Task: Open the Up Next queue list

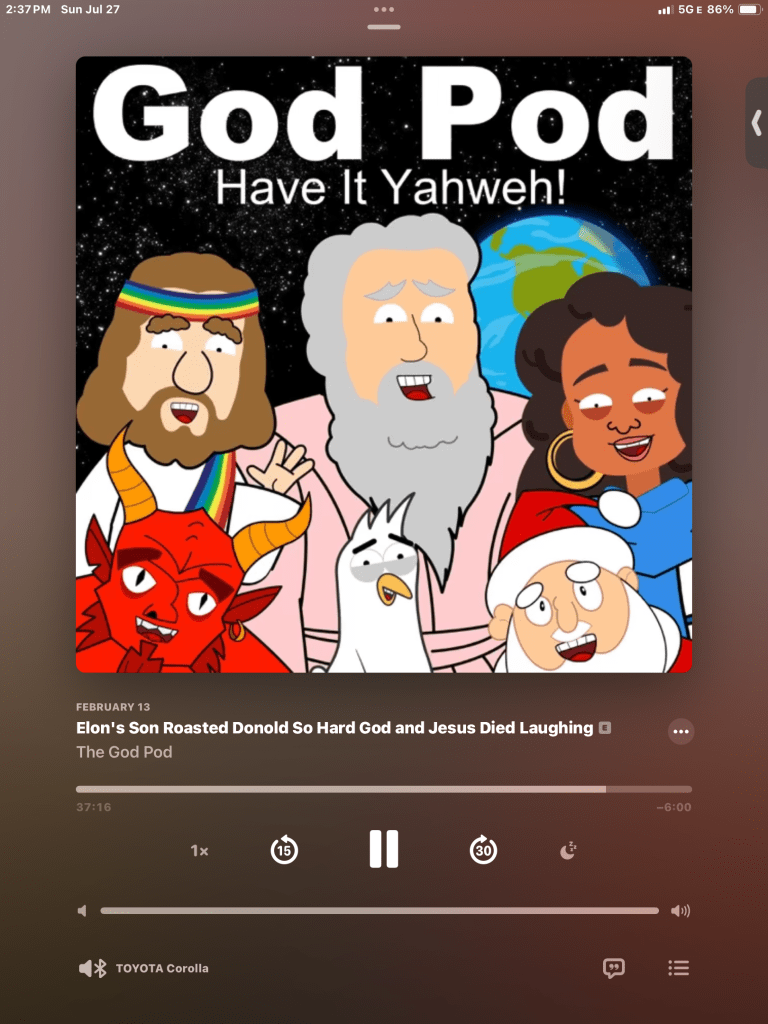Action: pyautogui.click(x=679, y=968)
